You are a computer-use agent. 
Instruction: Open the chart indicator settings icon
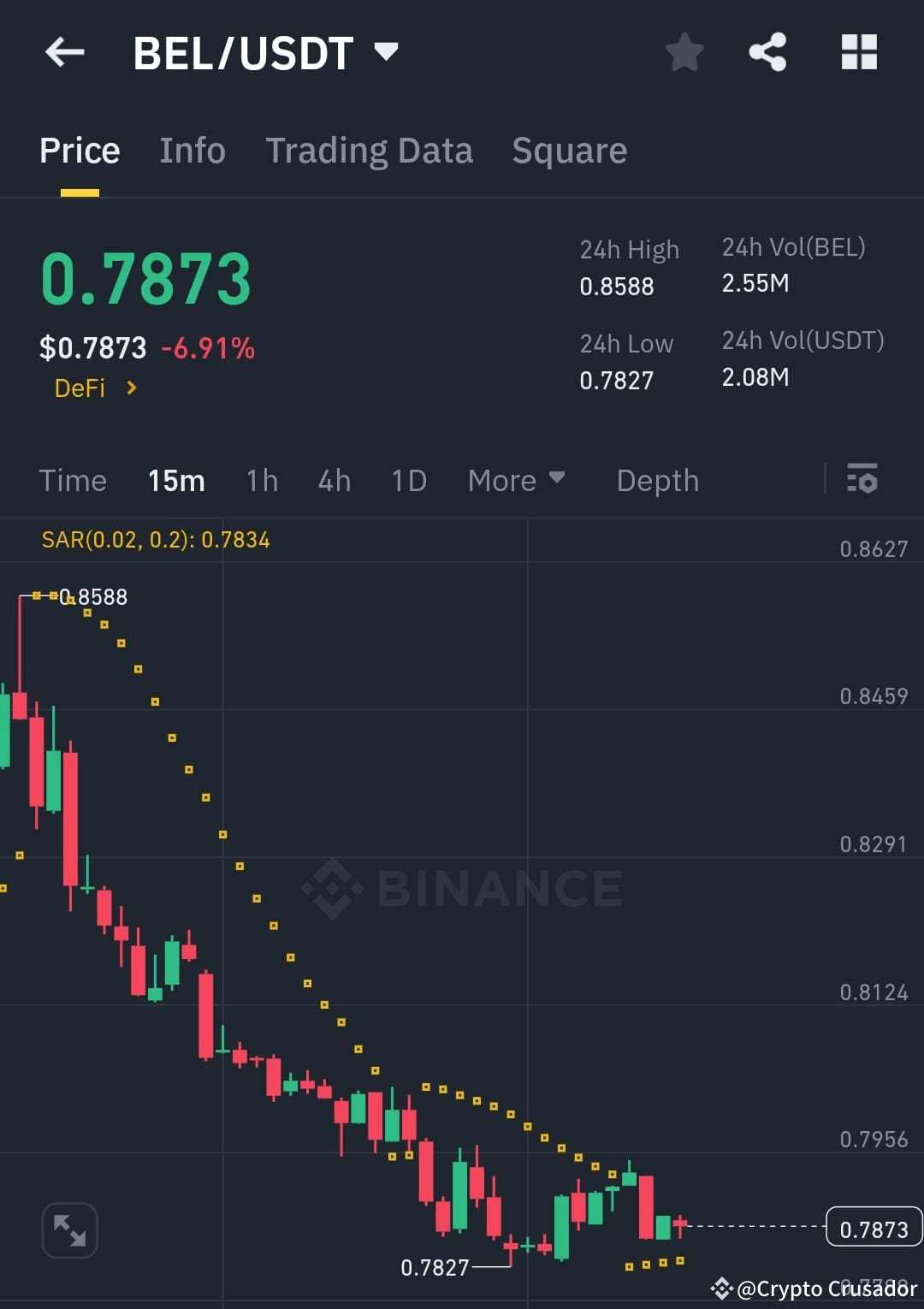[x=862, y=480]
